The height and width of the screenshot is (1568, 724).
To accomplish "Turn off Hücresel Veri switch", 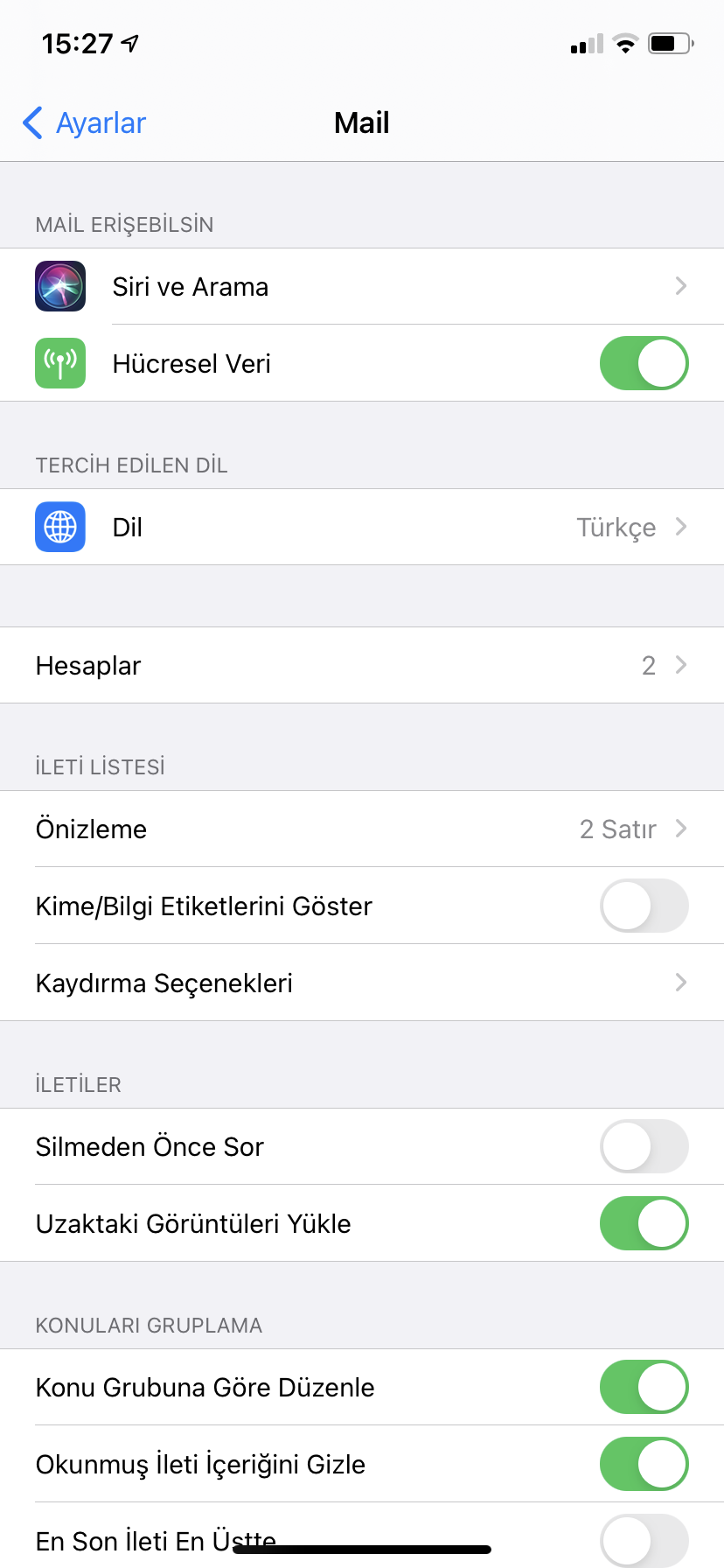I will pos(644,363).
